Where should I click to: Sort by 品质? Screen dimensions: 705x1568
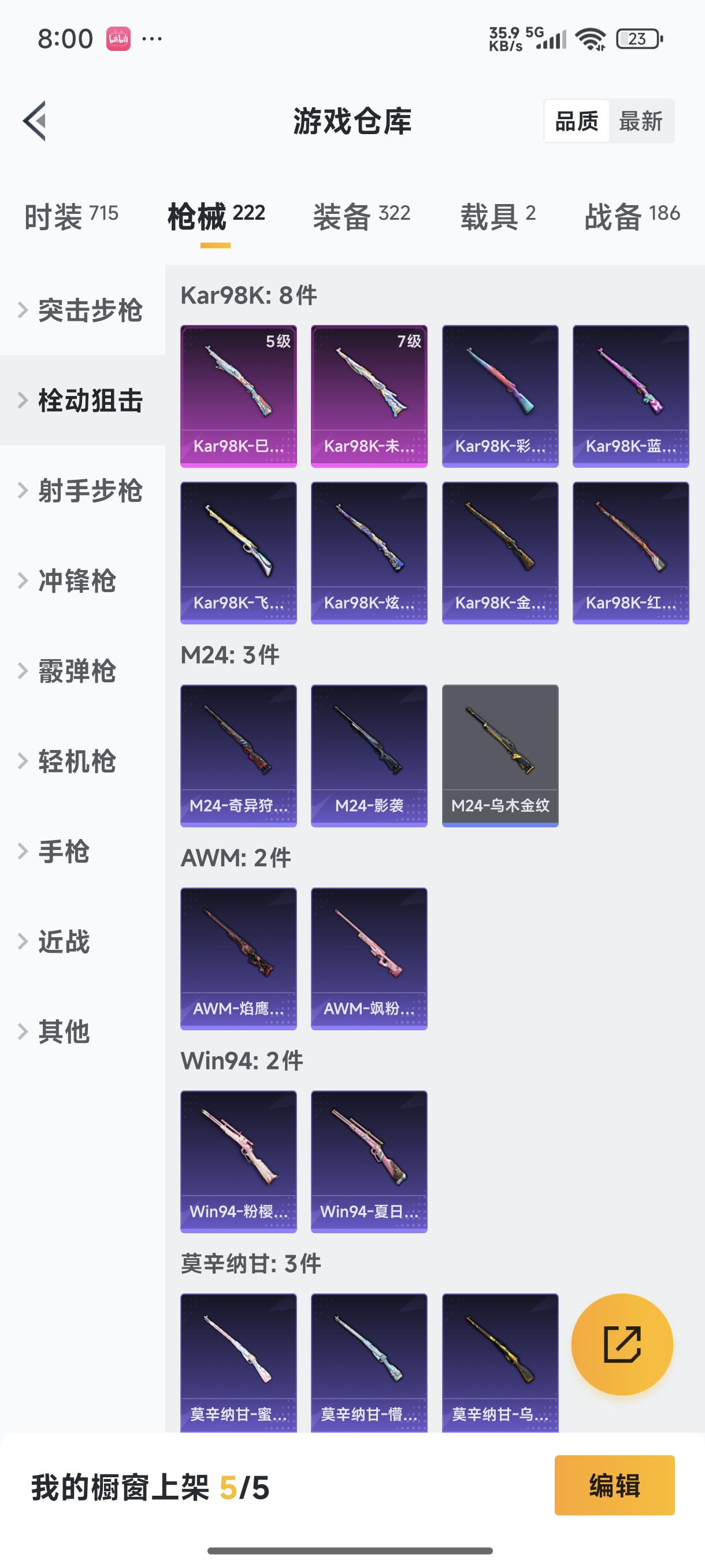click(577, 121)
